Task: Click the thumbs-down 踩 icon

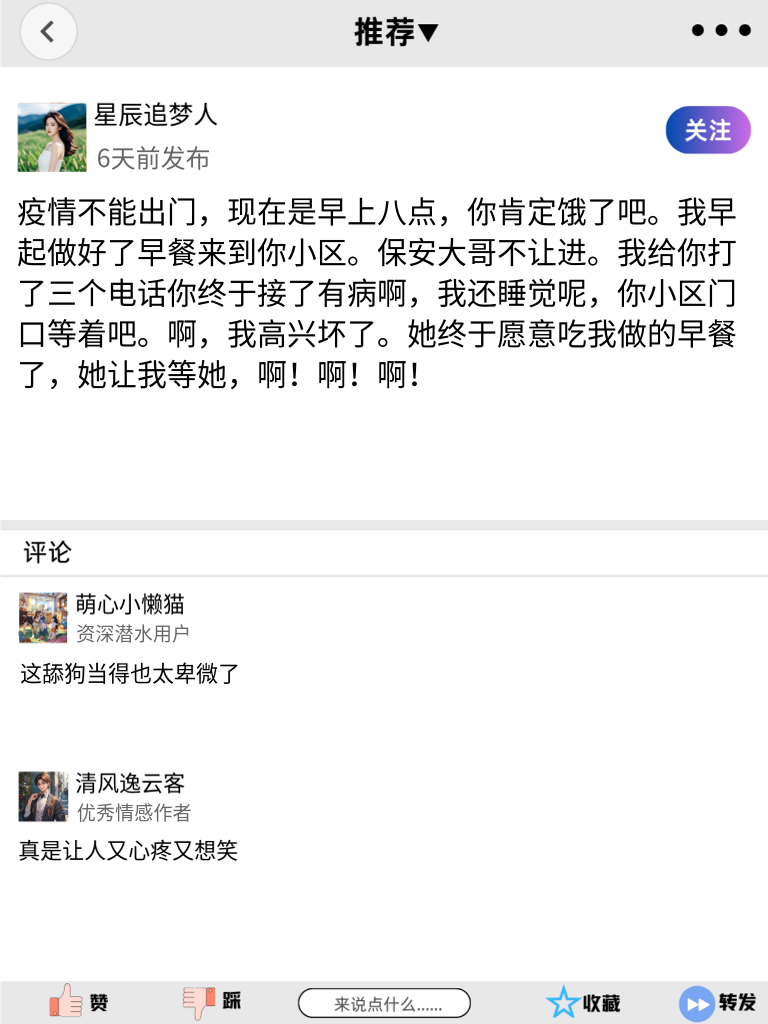Action: point(197,1002)
